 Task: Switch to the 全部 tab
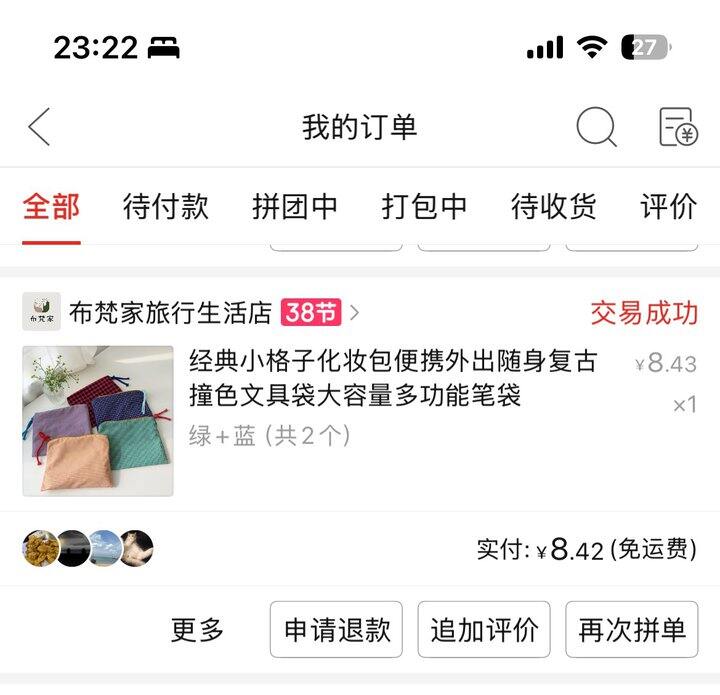click(51, 207)
